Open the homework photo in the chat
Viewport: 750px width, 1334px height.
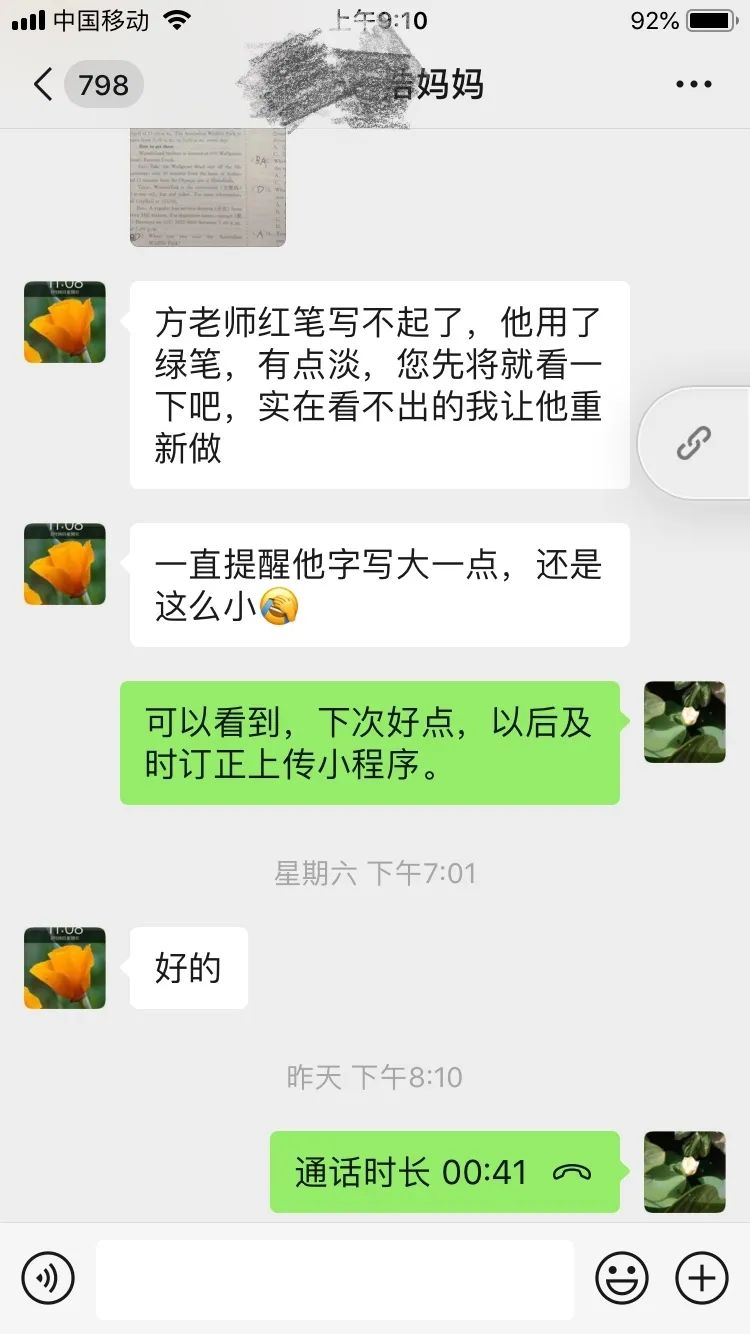coord(207,188)
